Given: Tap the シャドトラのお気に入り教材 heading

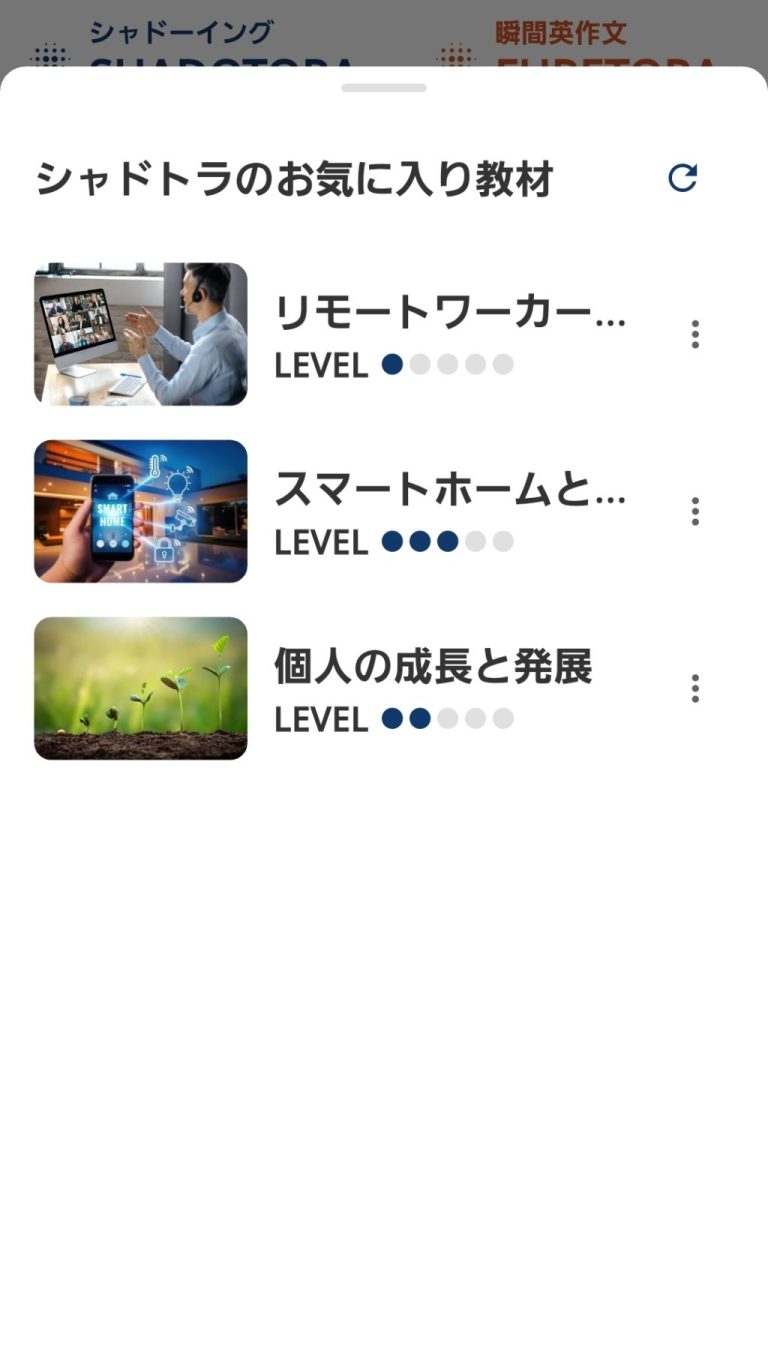Looking at the screenshot, I should tap(297, 176).
